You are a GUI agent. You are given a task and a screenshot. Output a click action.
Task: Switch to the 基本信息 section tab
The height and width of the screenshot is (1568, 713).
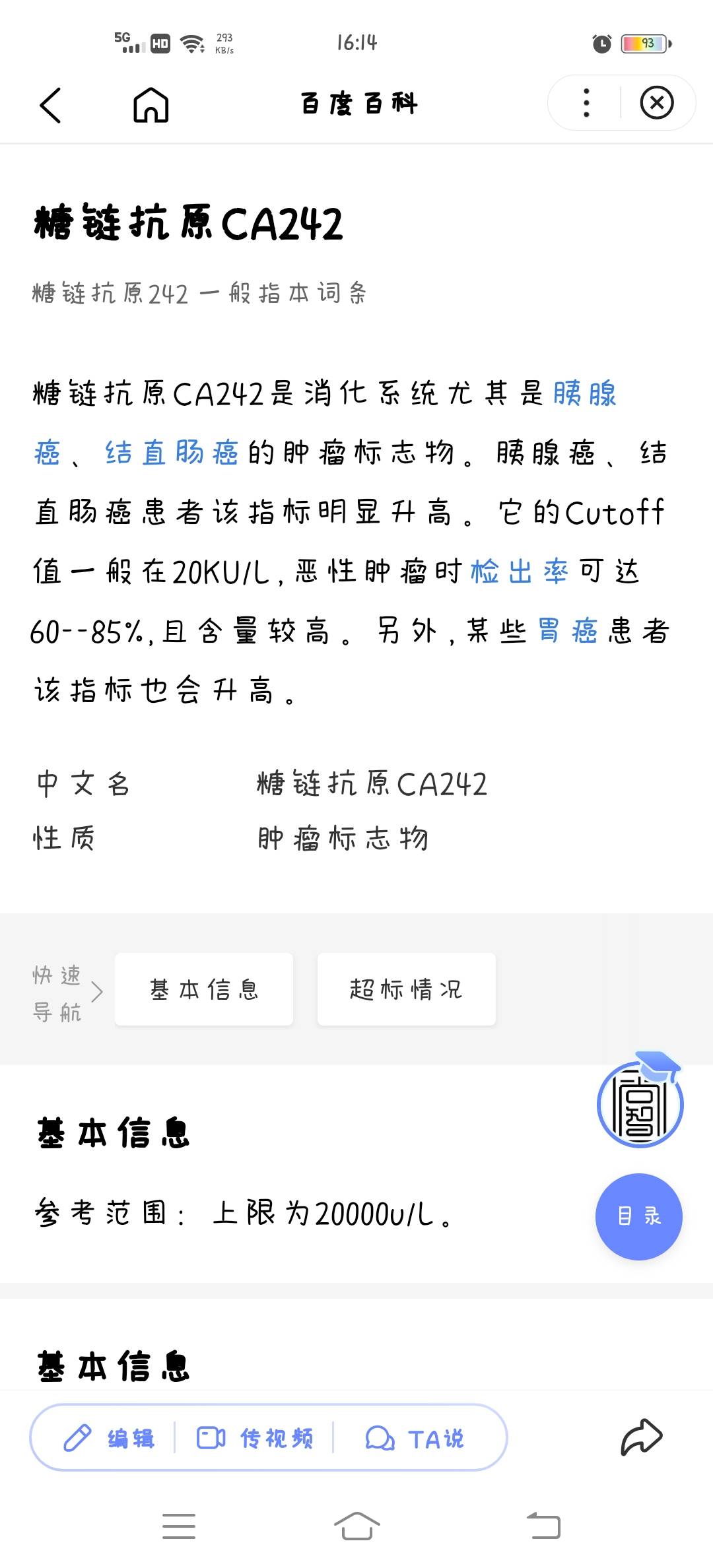tap(203, 990)
